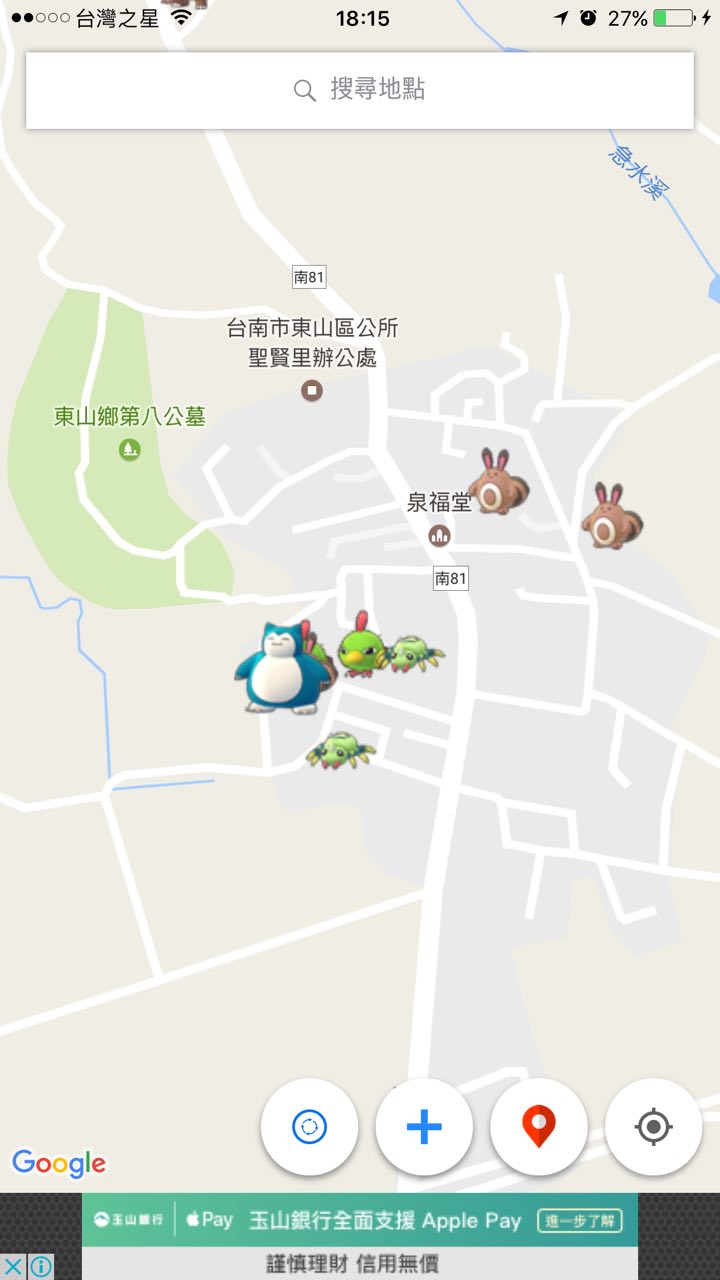Tap the blue circular scan button
720x1280 pixels.
tap(309, 1127)
